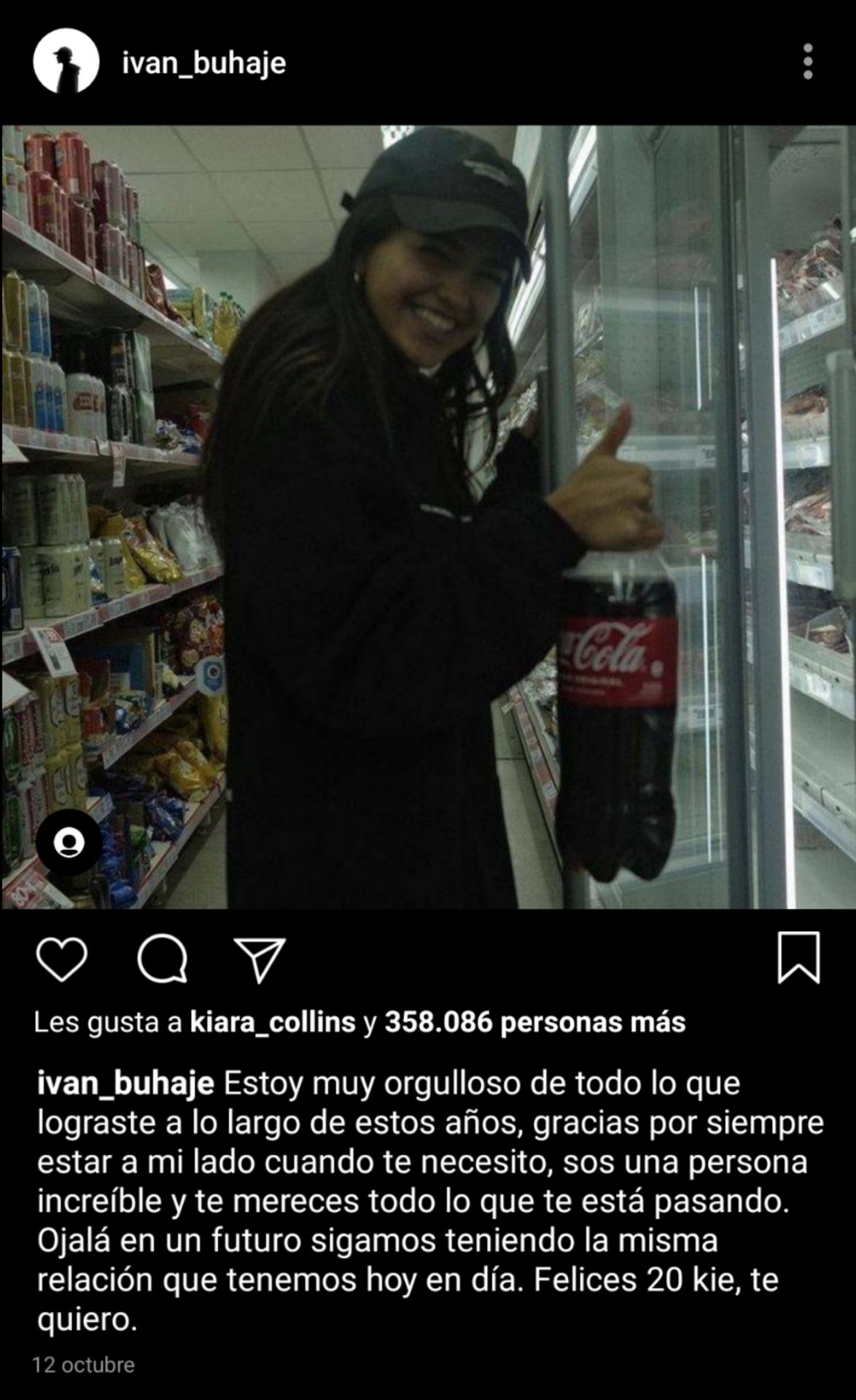Screen dimensions: 856x1400
Task: Open comments with the speech bubble icon
Action: click(x=163, y=959)
